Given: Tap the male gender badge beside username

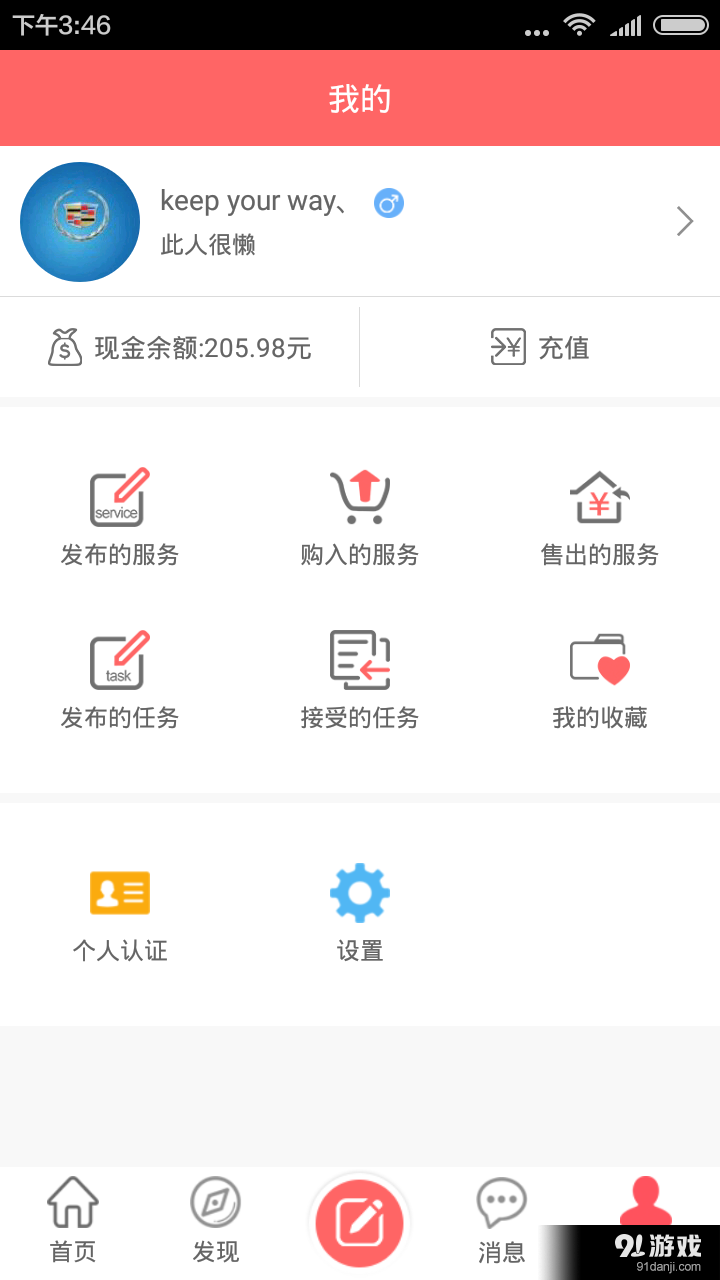Looking at the screenshot, I should pos(388,202).
